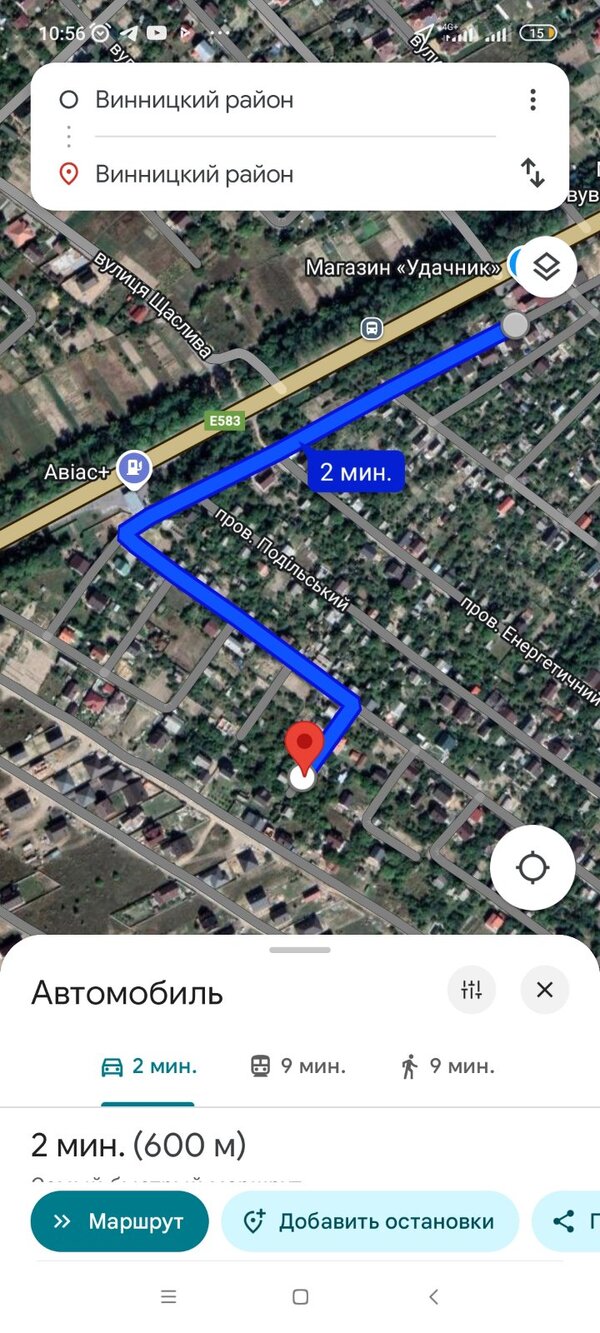The image size is (600, 1333).
Task: Select the car tab with 2 мин.
Action: (x=149, y=1066)
